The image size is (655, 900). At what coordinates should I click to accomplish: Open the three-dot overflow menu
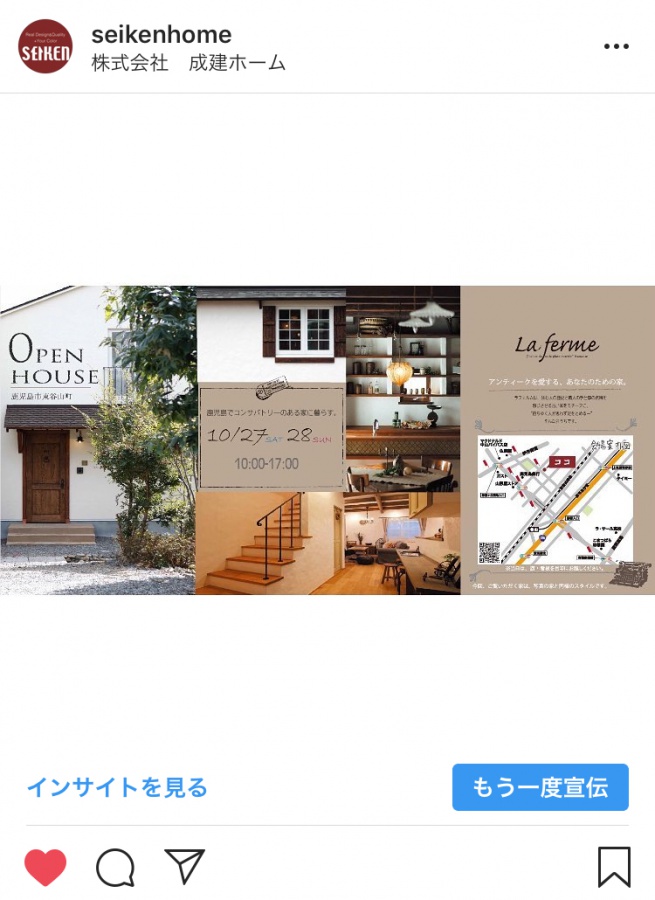click(x=616, y=47)
